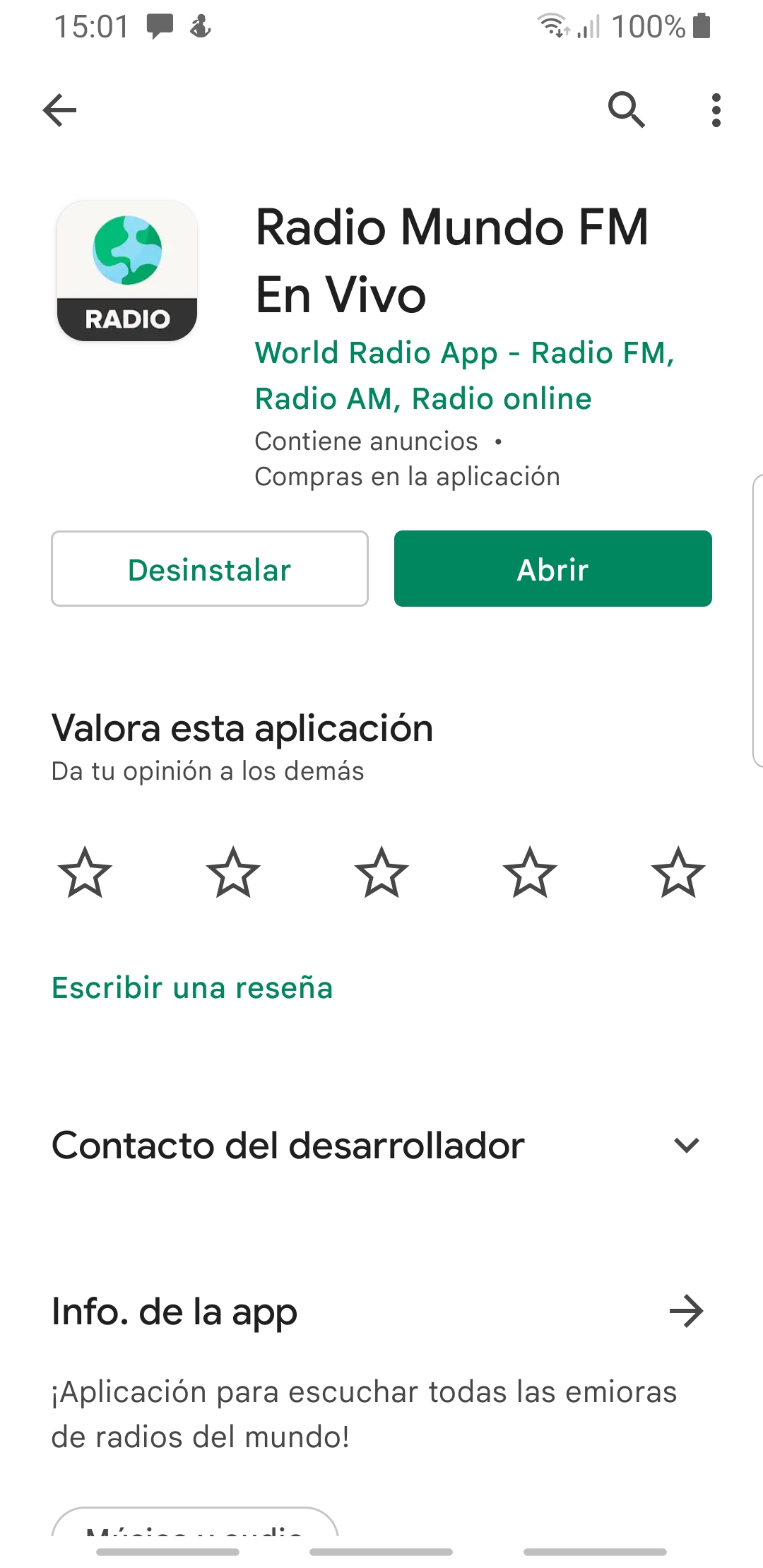
Task: Go back using the top arrow
Action: point(59,110)
